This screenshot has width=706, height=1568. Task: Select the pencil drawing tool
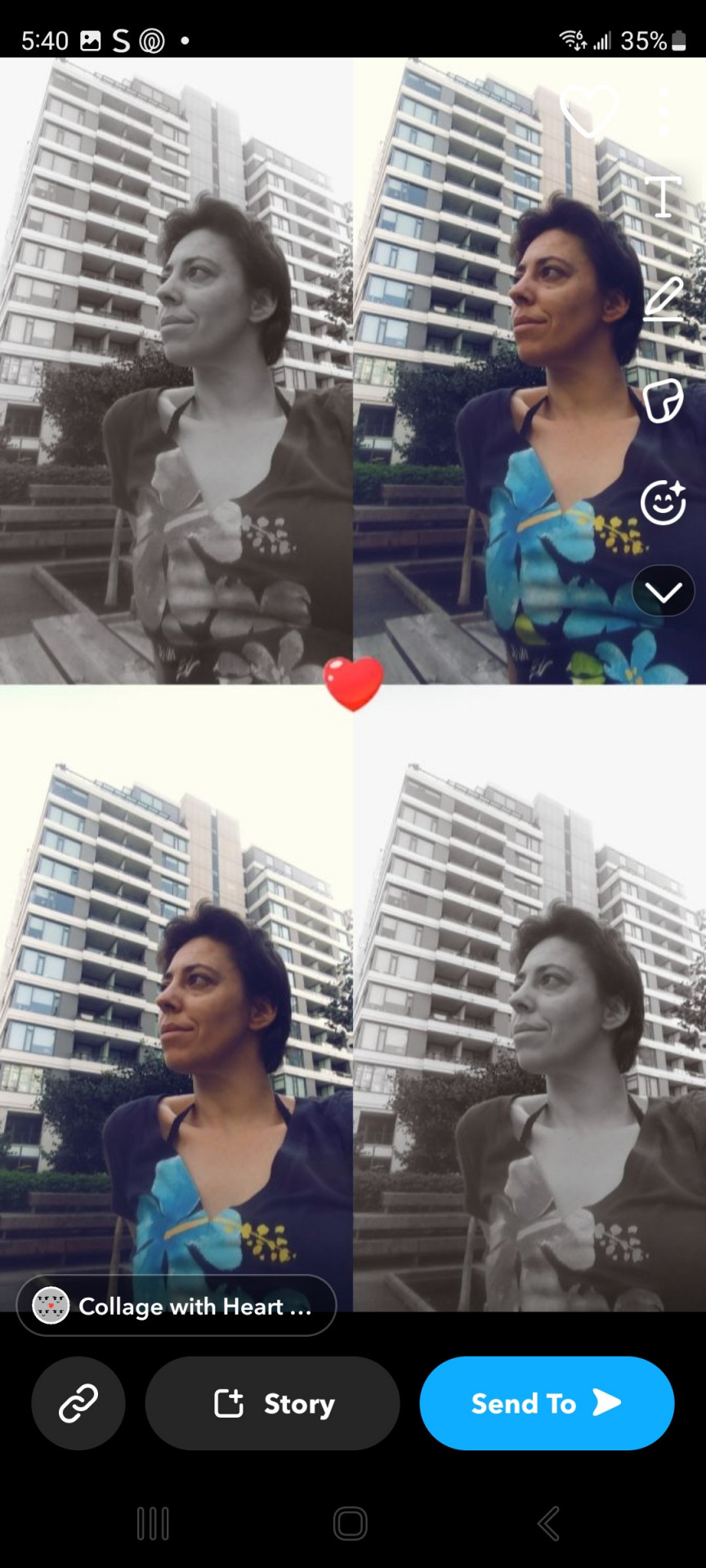tap(664, 298)
